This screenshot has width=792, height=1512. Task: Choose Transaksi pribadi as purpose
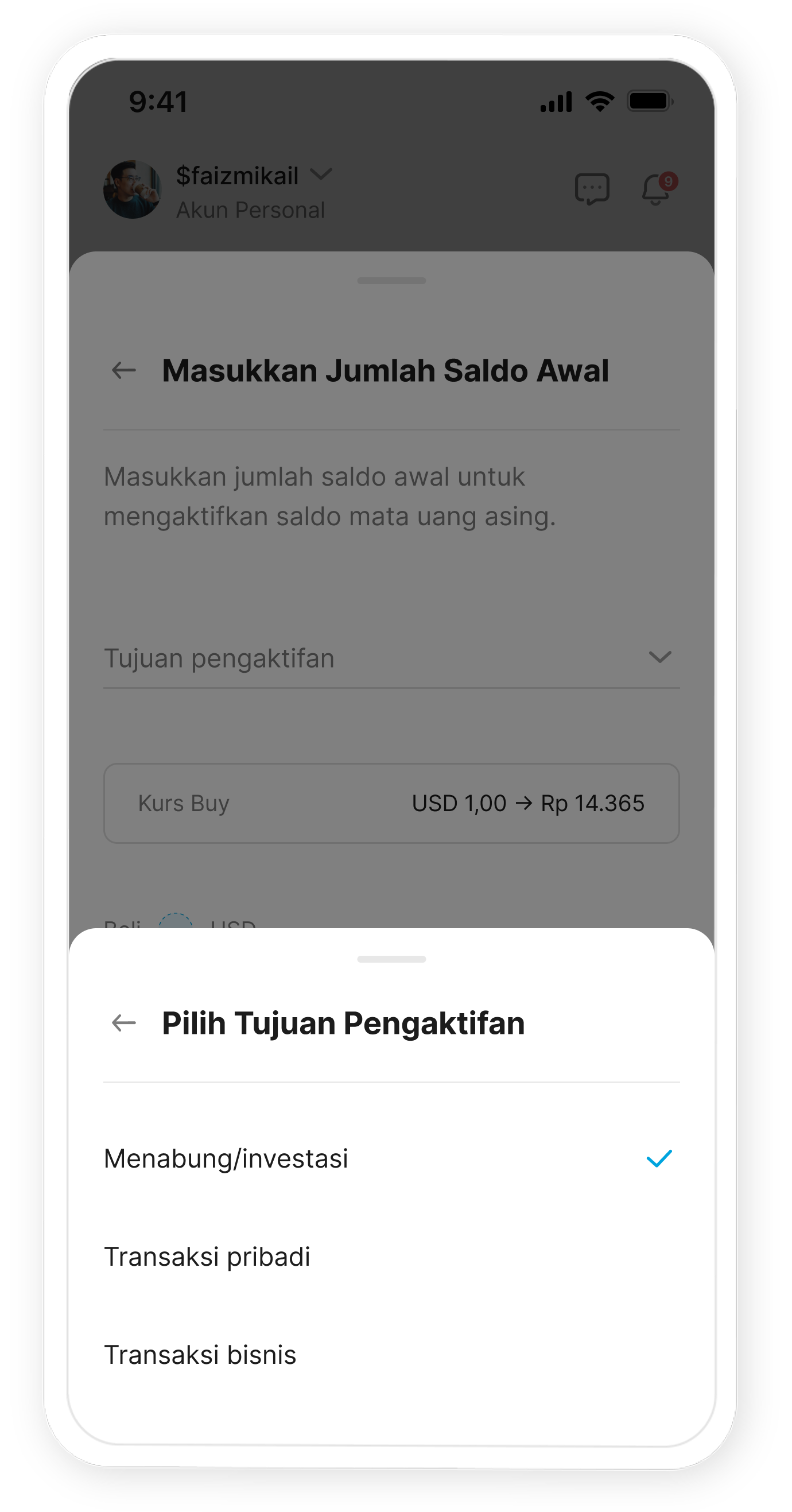[x=207, y=1257]
